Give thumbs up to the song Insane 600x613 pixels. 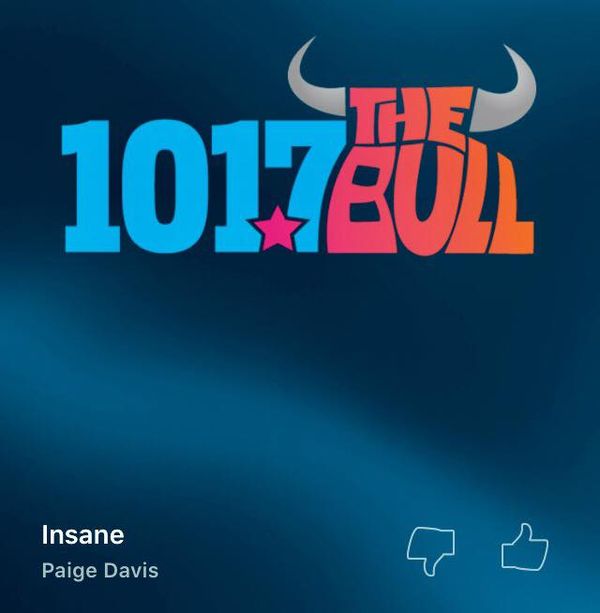click(524, 547)
